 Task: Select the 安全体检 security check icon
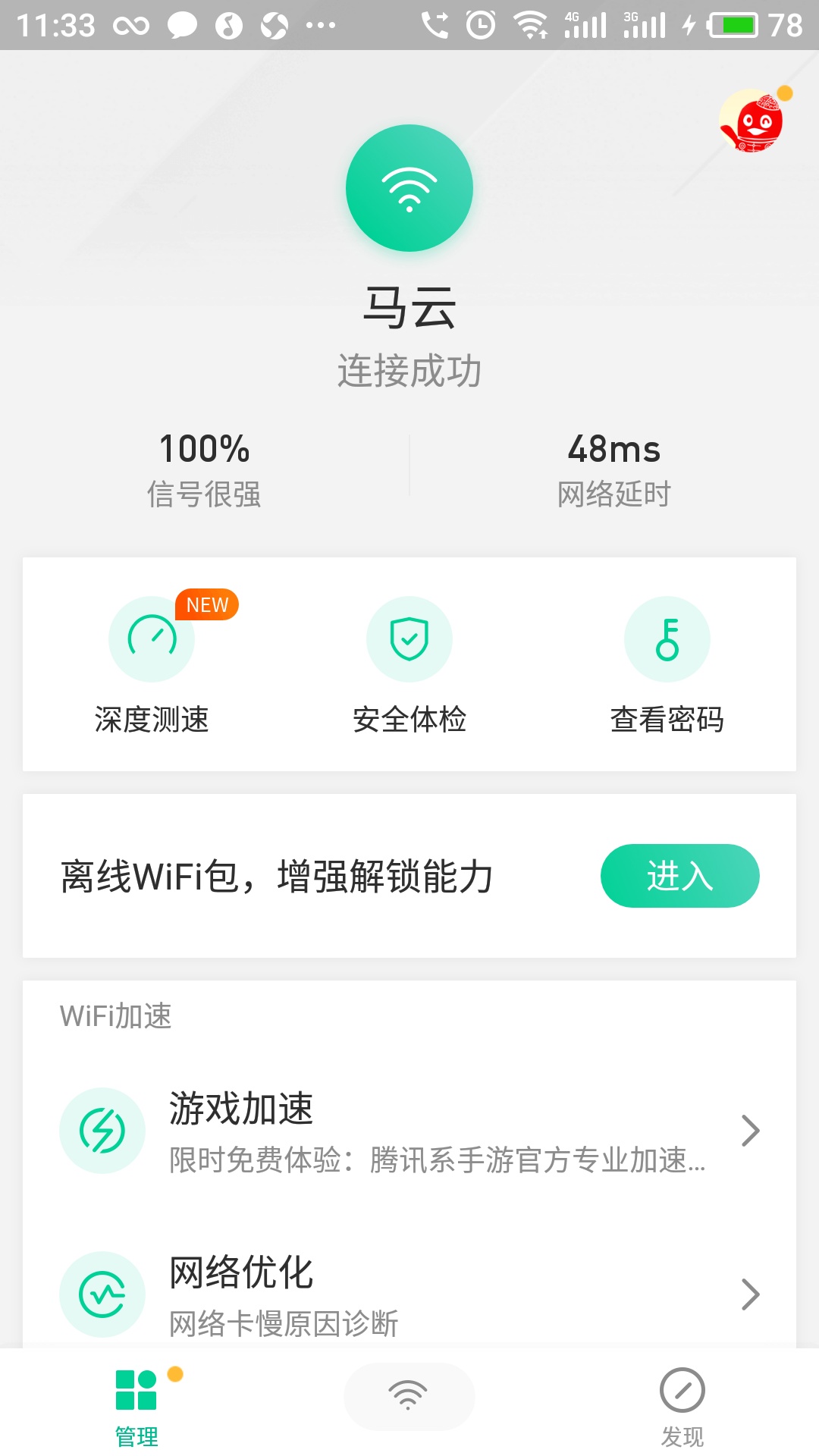(x=409, y=639)
